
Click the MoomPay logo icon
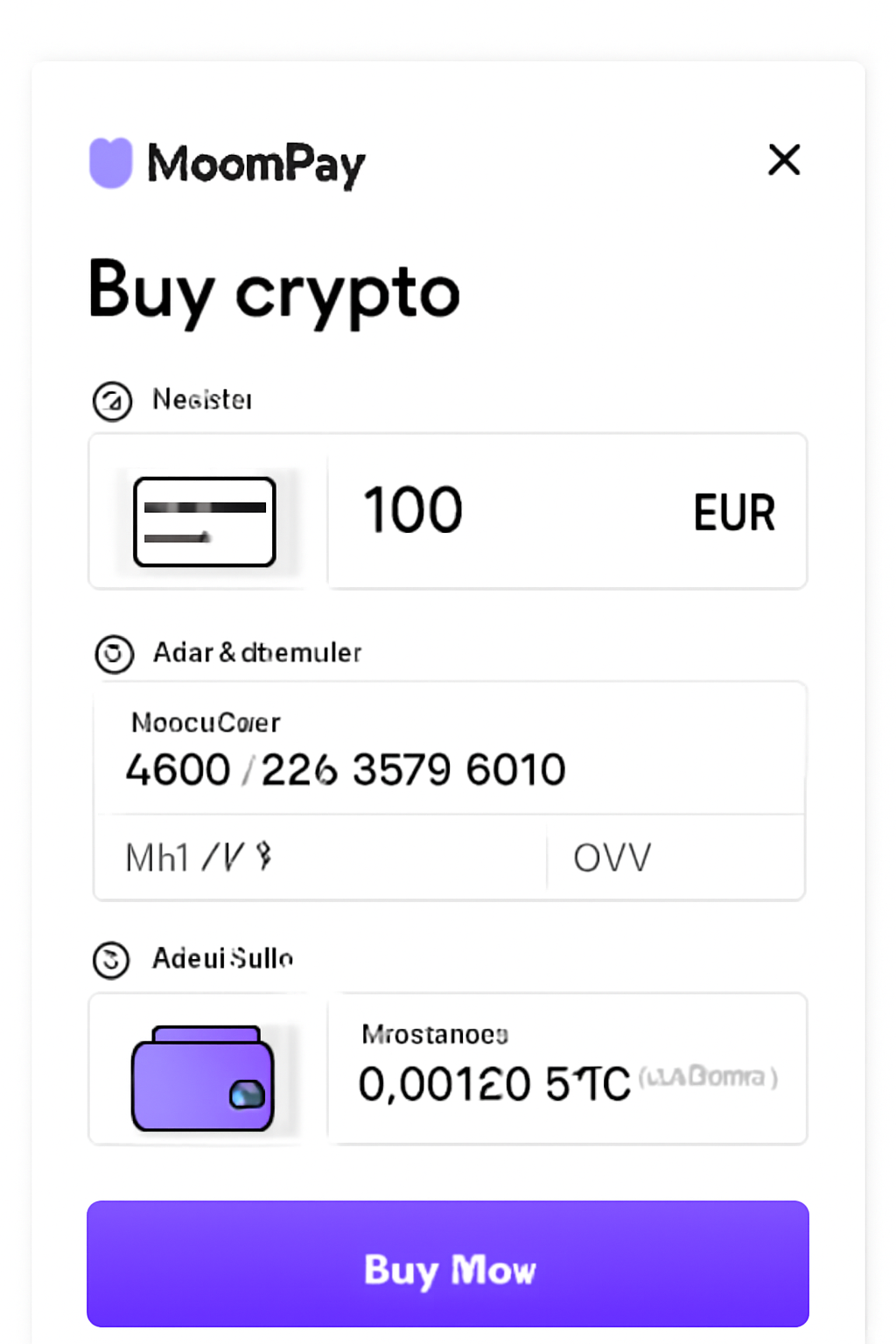(x=108, y=162)
